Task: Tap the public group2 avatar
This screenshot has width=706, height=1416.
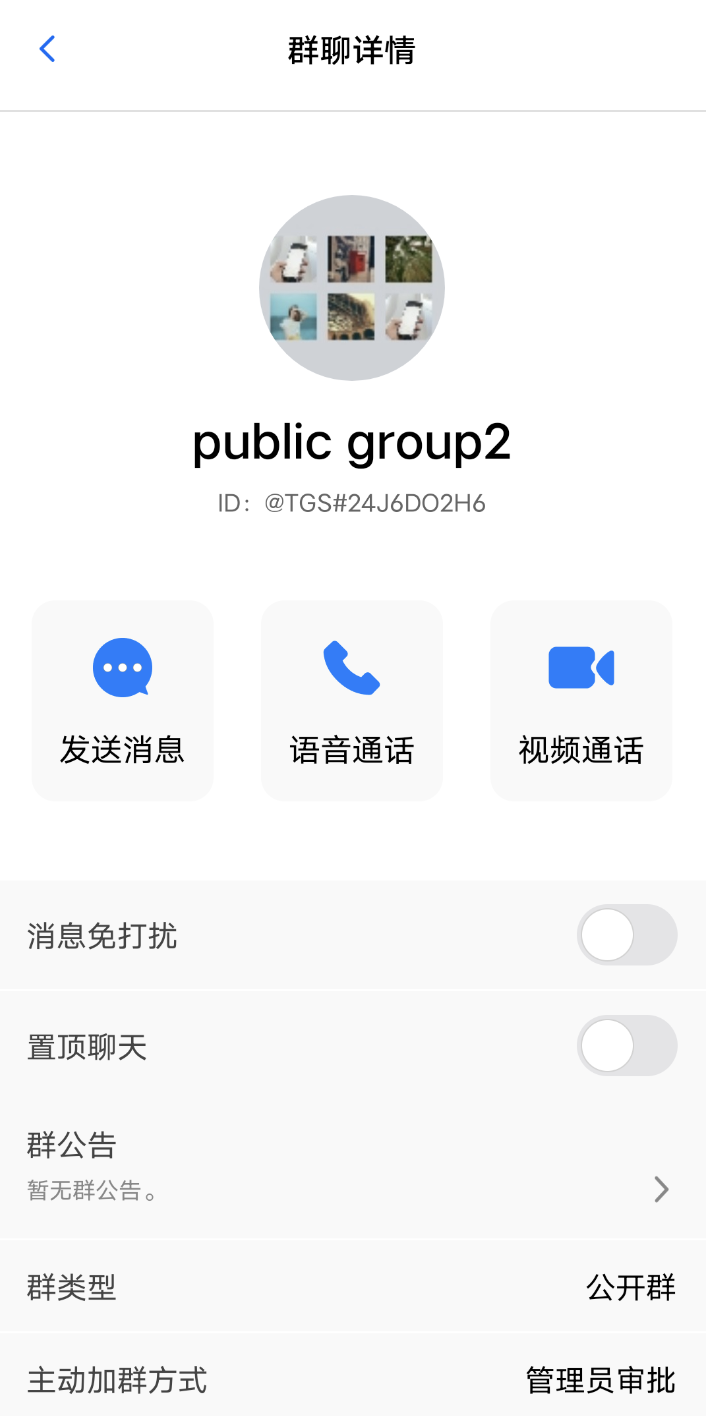Action: pos(352,288)
